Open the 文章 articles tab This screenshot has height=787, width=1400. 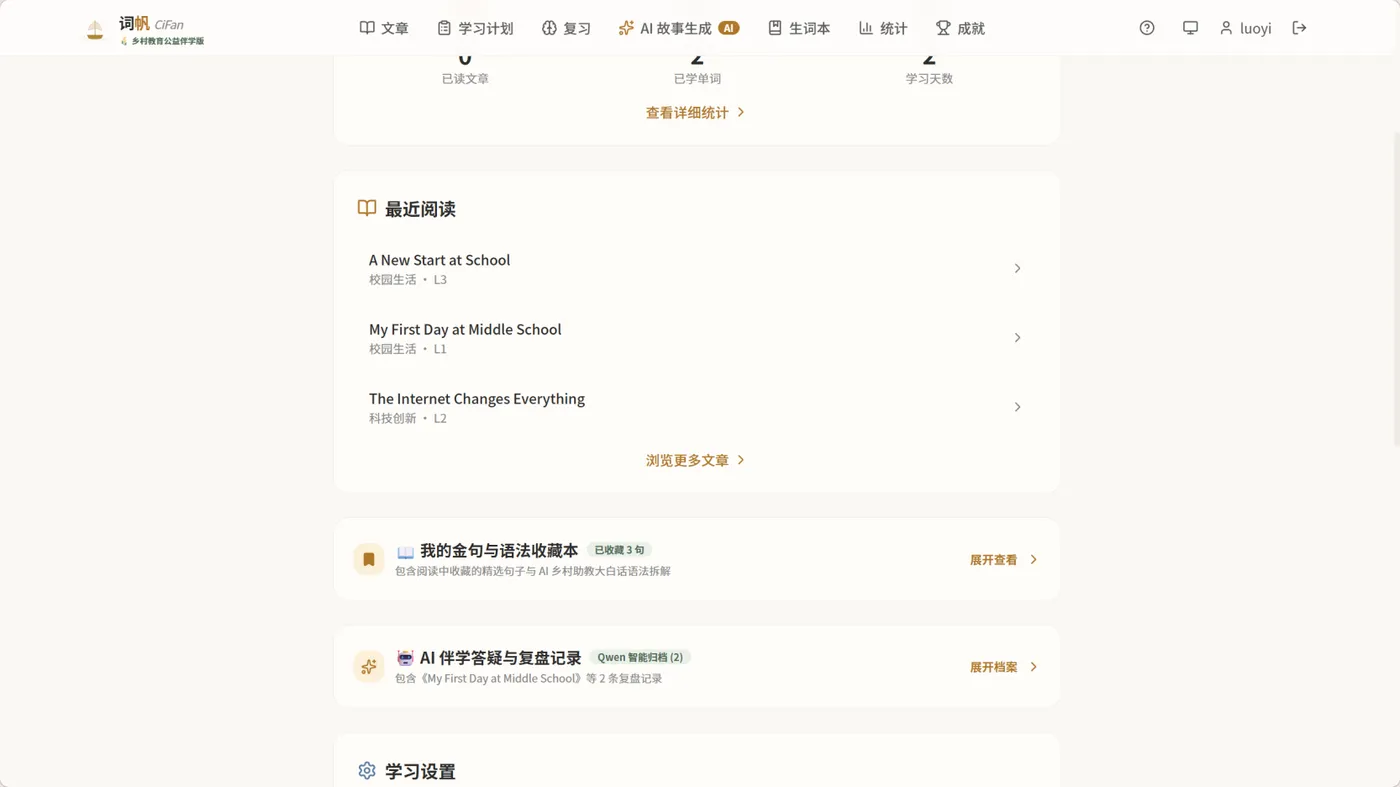pyautogui.click(x=384, y=28)
